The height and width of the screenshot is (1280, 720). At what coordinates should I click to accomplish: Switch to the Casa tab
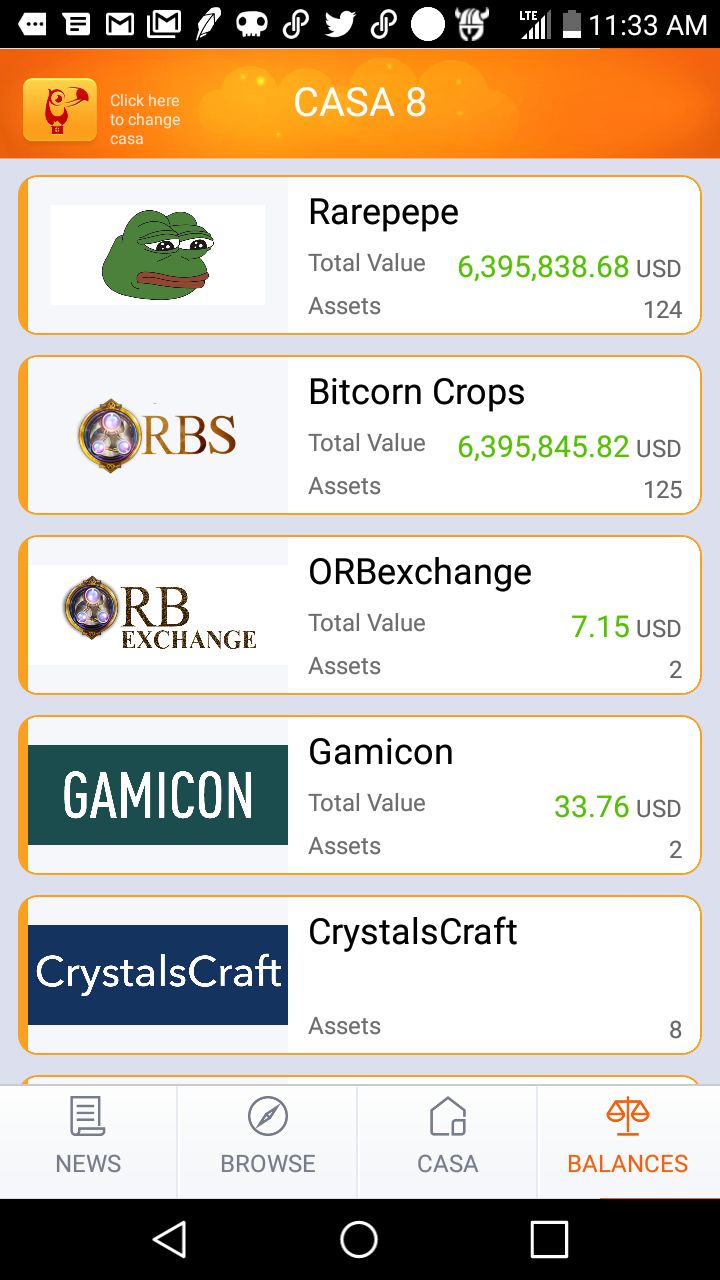[447, 1141]
